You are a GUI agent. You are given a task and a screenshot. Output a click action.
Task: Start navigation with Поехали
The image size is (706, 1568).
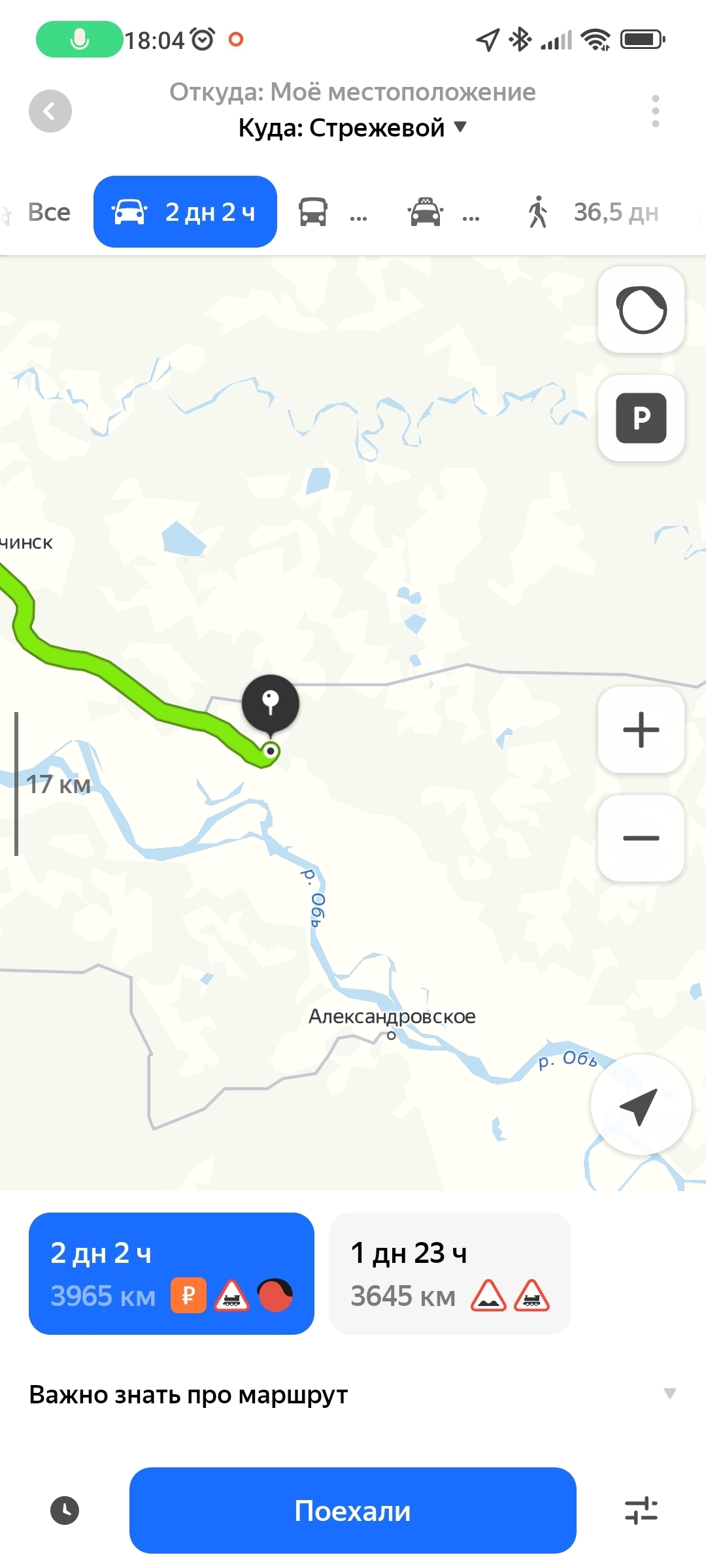pos(352,1511)
